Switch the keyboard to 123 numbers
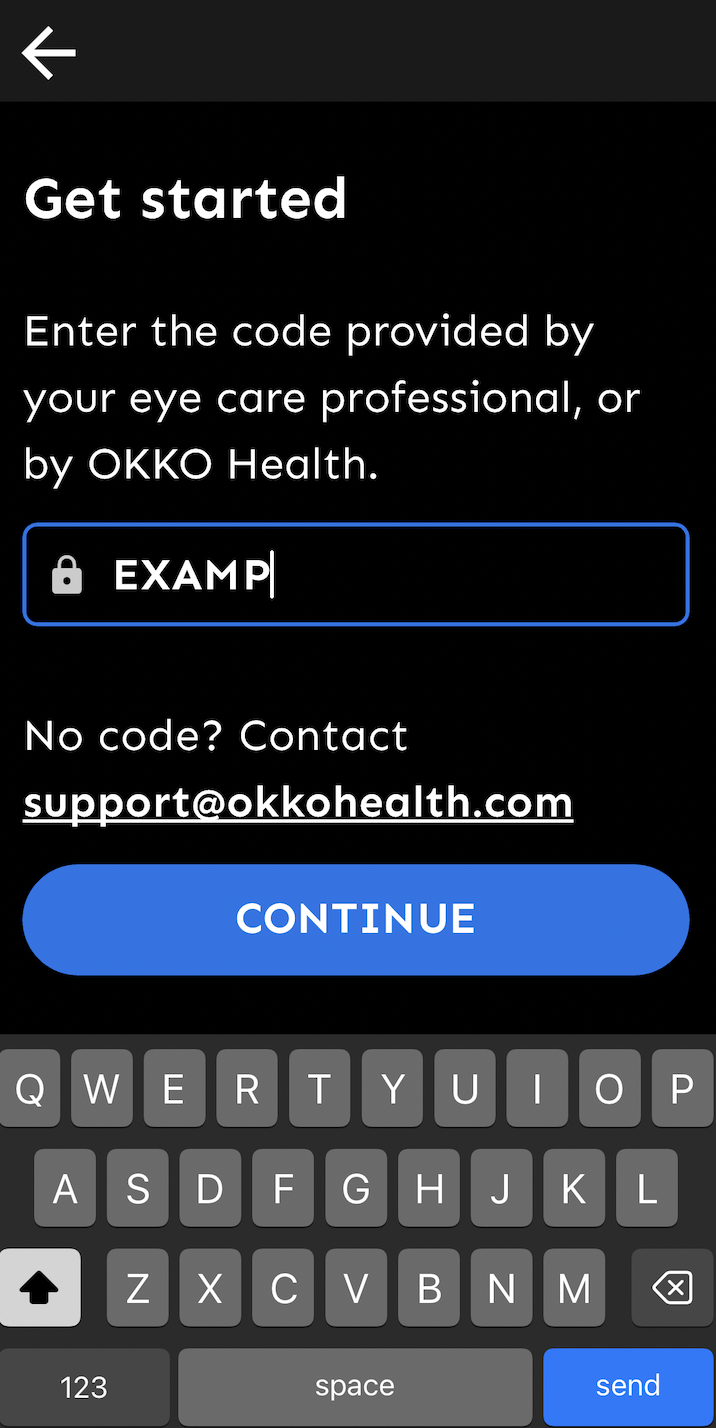716x1428 pixels. tap(84, 1386)
